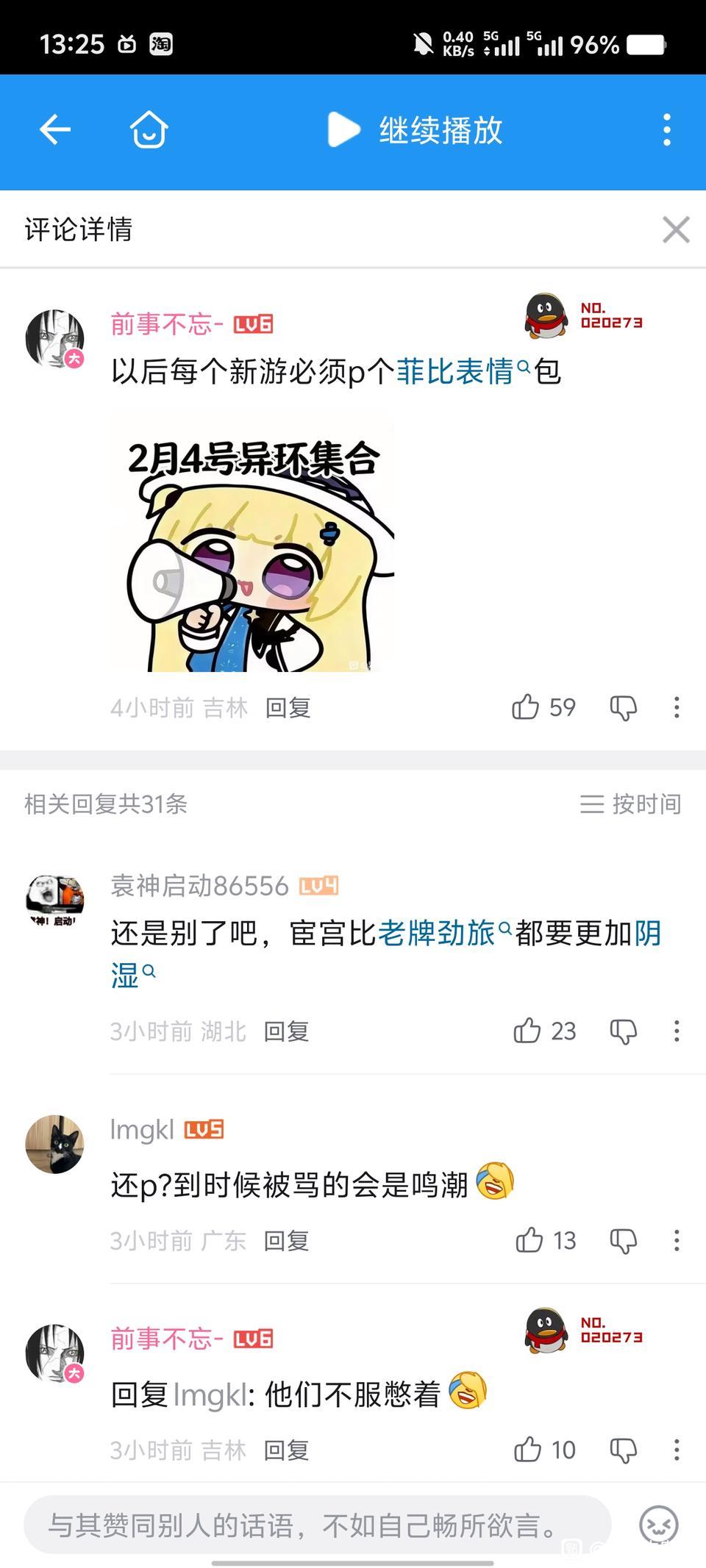Dislike the 他们不服憋着 reply
Viewport: 706px width, 1568px height.
(623, 1450)
